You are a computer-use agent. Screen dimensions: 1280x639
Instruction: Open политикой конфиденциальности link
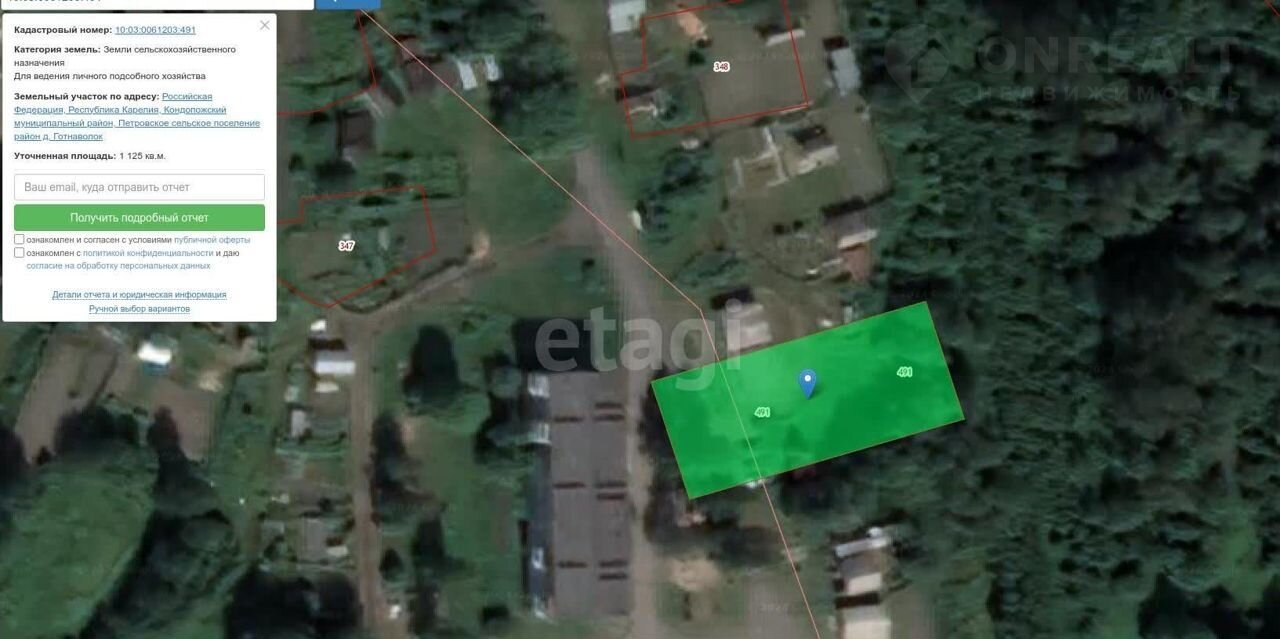pos(148,253)
